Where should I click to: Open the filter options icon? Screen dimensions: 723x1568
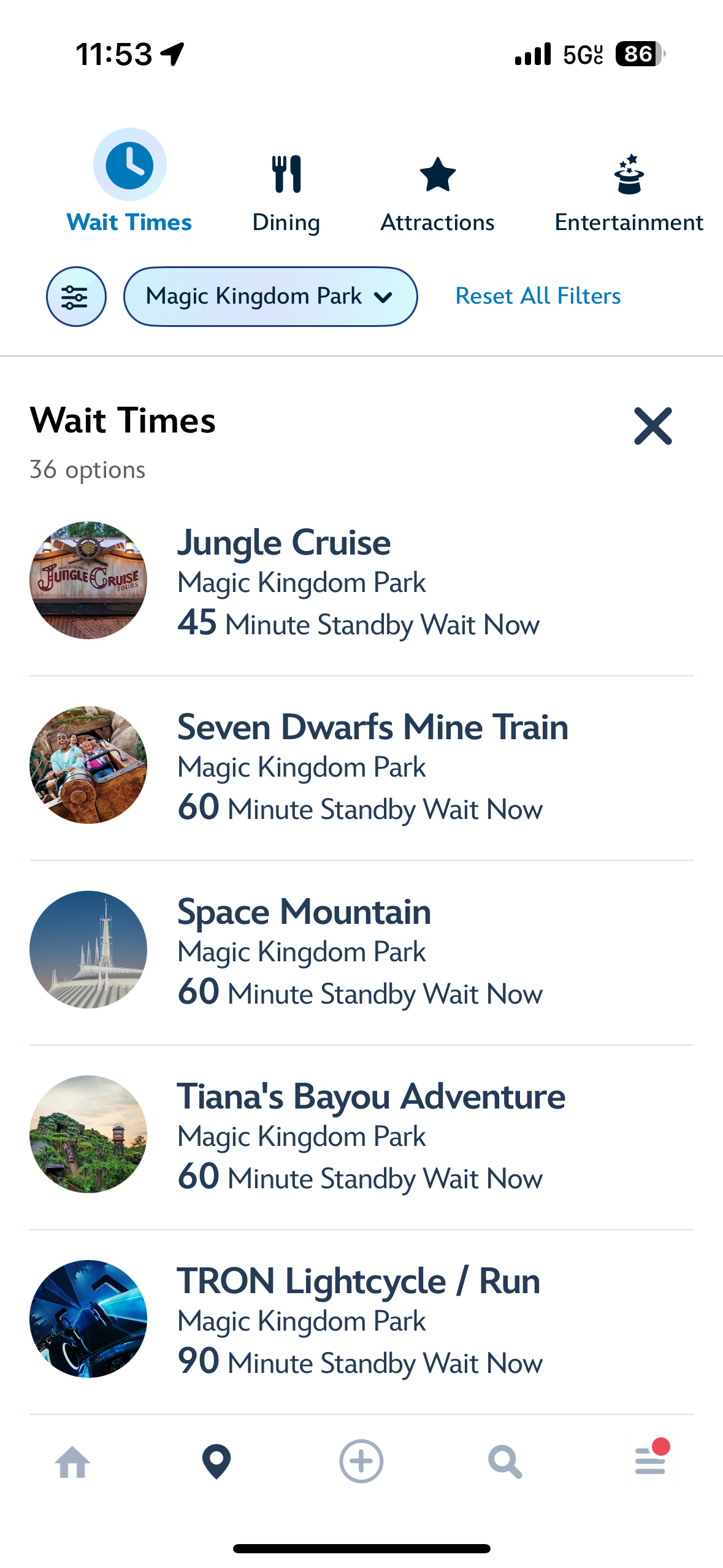point(76,297)
